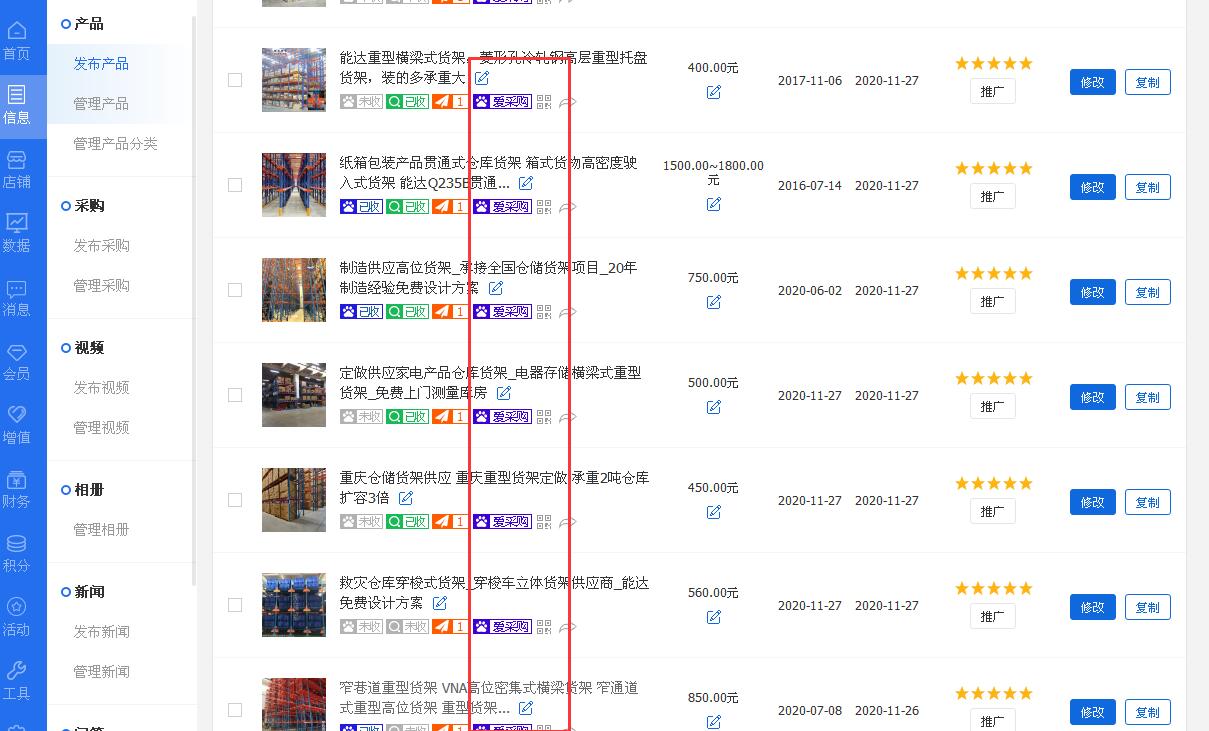Open 财务 in the left sidebar
This screenshot has width=1209, height=731.
pyautogui.click(x=16, y=489)
